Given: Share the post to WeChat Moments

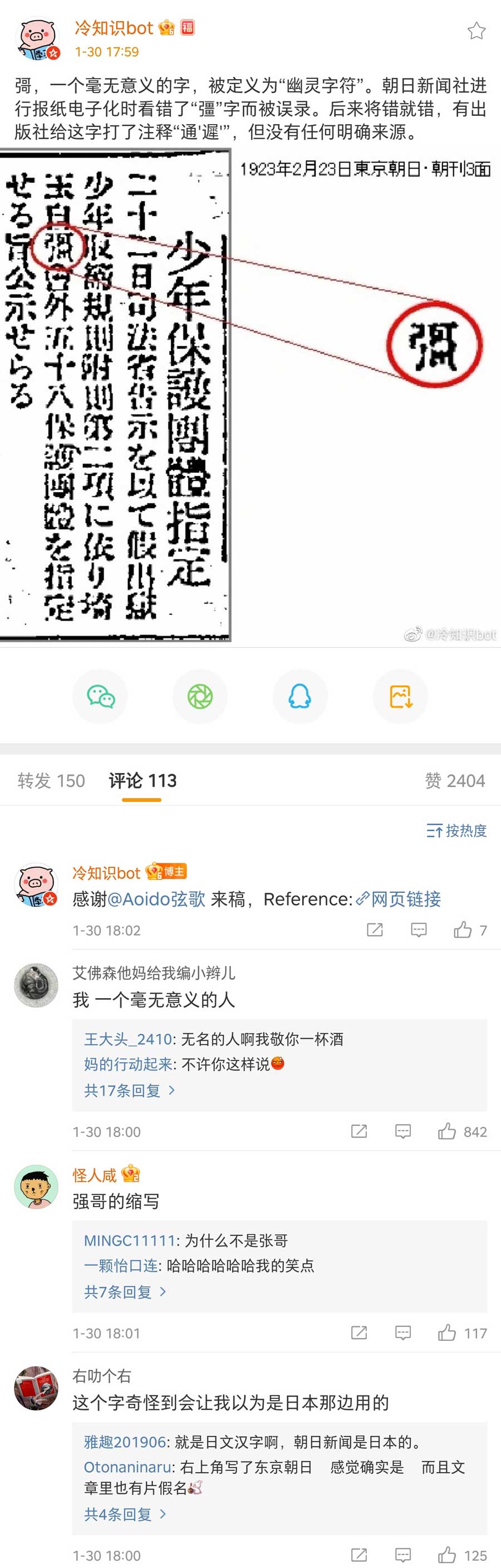Looking at the screenshot, I should [x=199, y=696].
